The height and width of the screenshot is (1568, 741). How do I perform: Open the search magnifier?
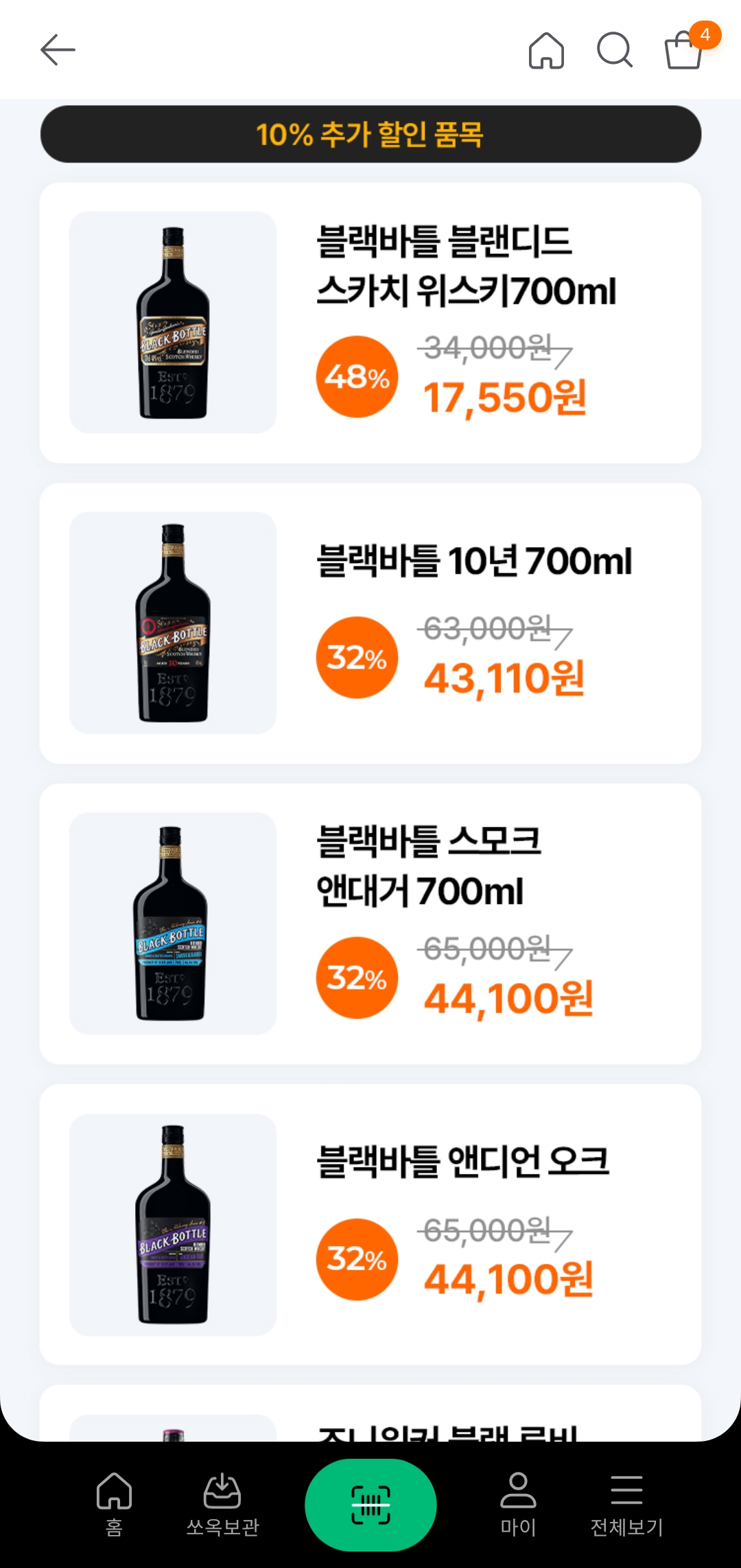[614, 50]
